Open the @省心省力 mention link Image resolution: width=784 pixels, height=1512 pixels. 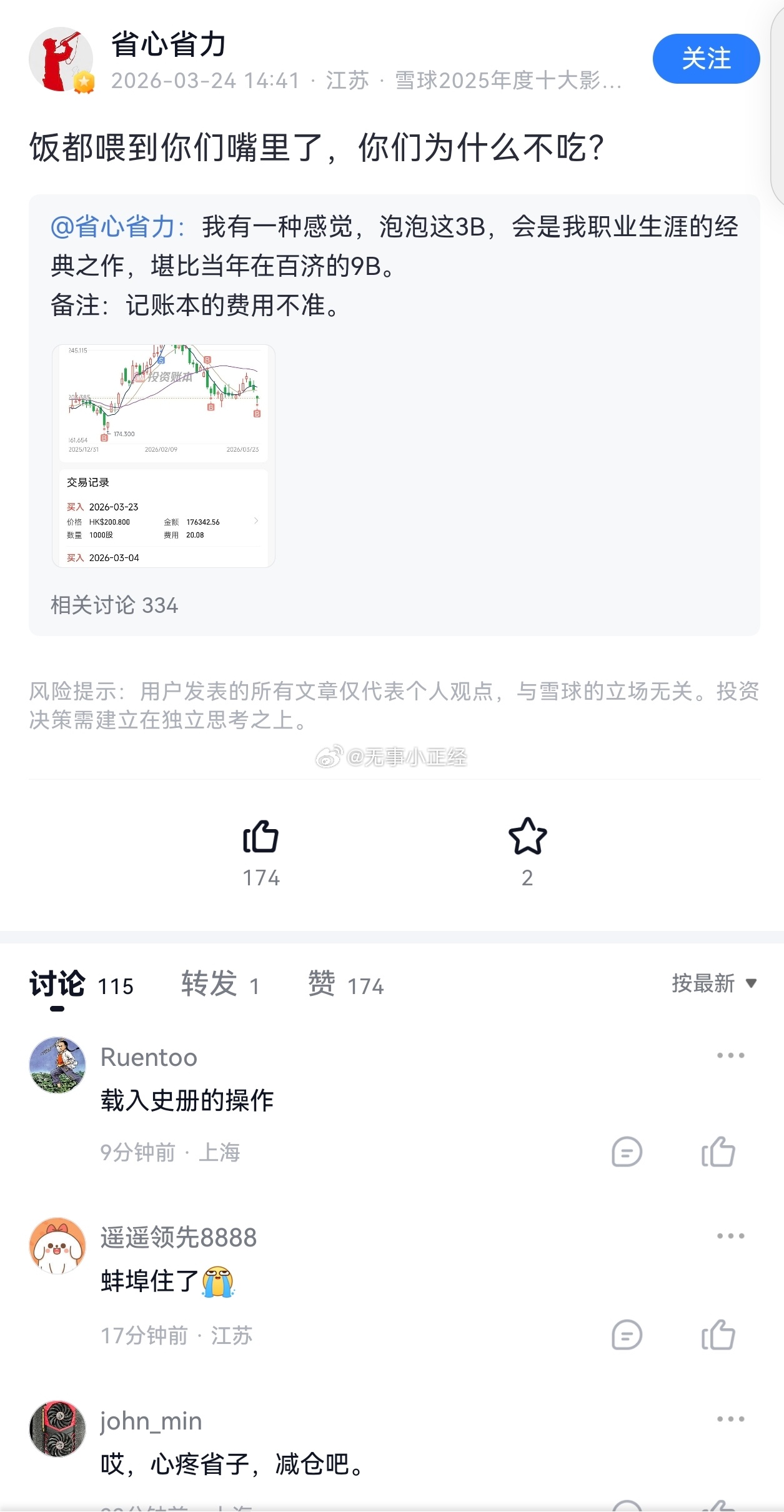pyautogui.click(x=113, y=230)
